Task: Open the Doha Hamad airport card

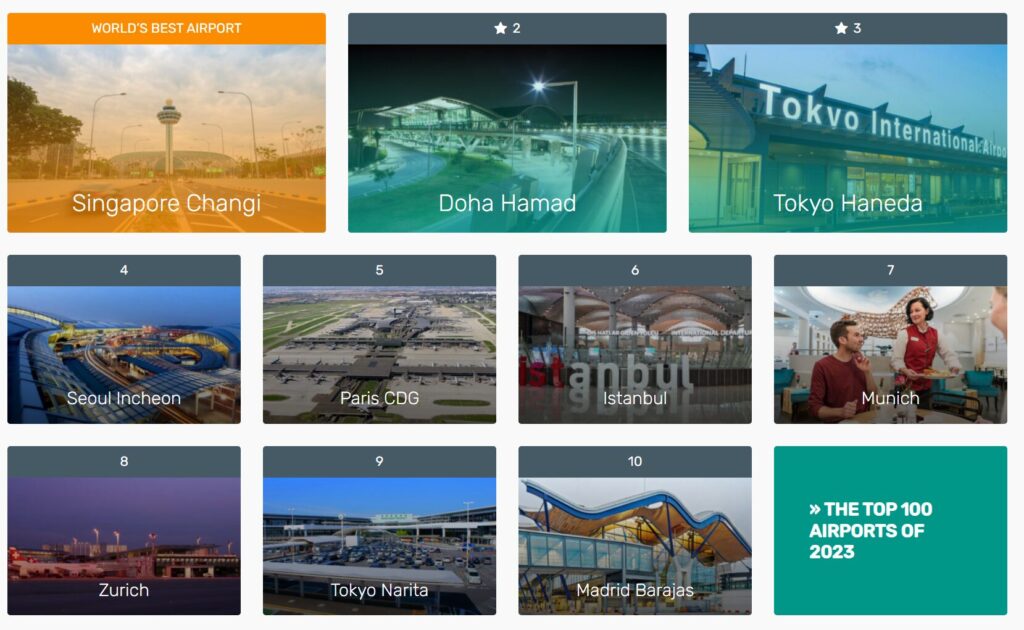Action: point(507,135)
